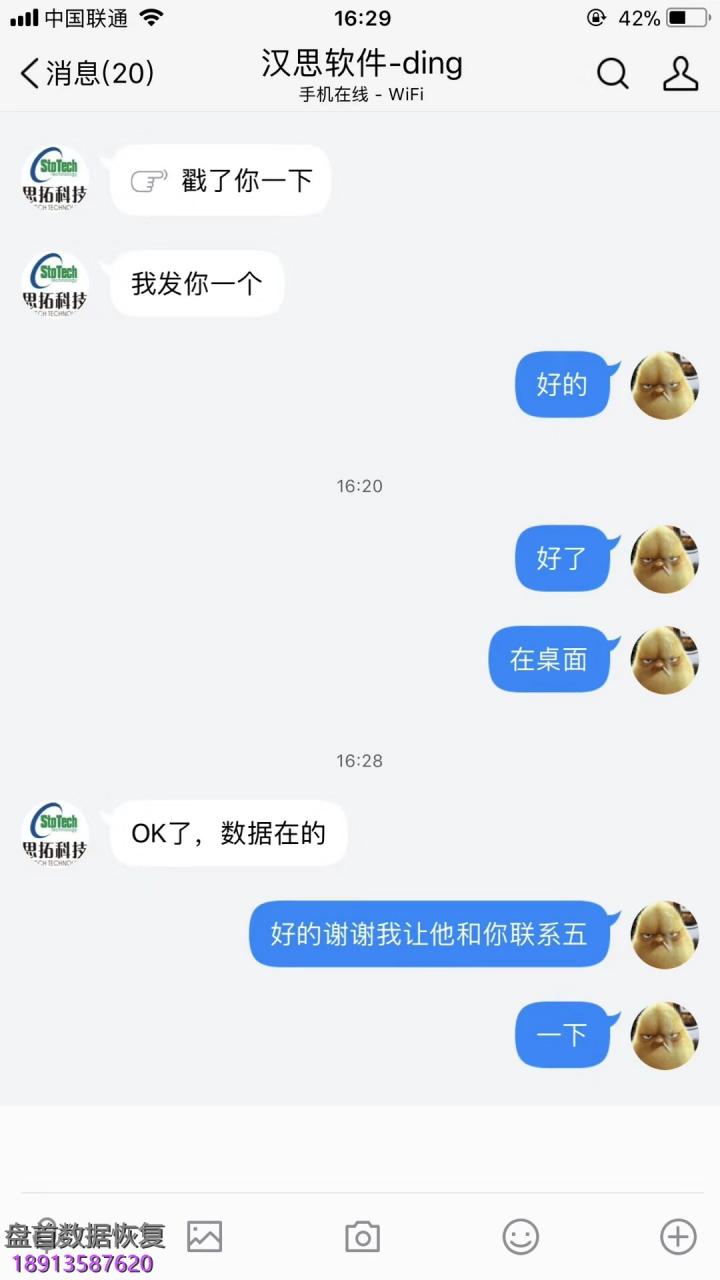720x1280 pixels.
Task: Open the chat member profile icon
Action: coord(680,73)
